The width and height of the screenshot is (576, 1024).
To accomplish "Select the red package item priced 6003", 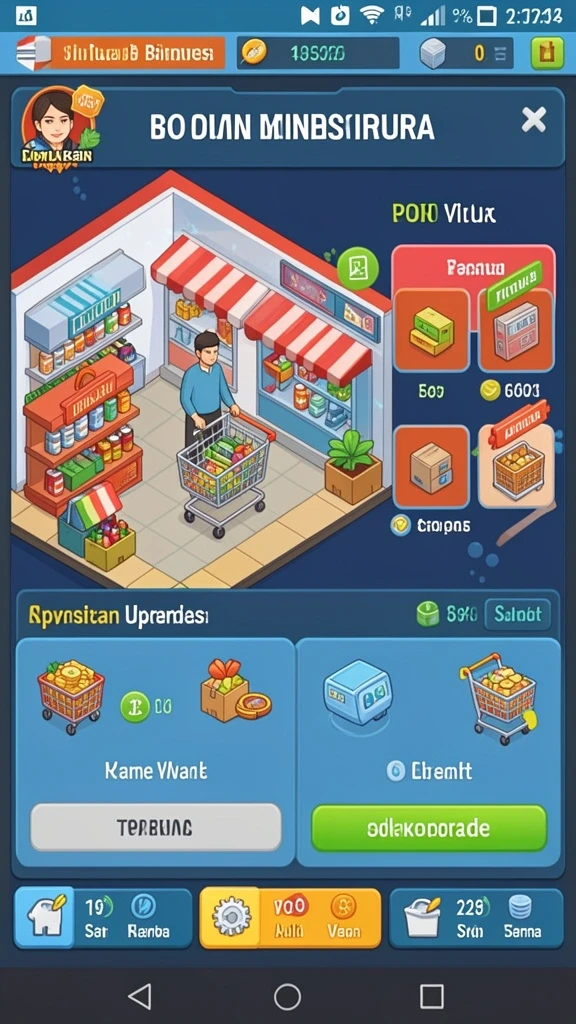I will pos(516,330).
